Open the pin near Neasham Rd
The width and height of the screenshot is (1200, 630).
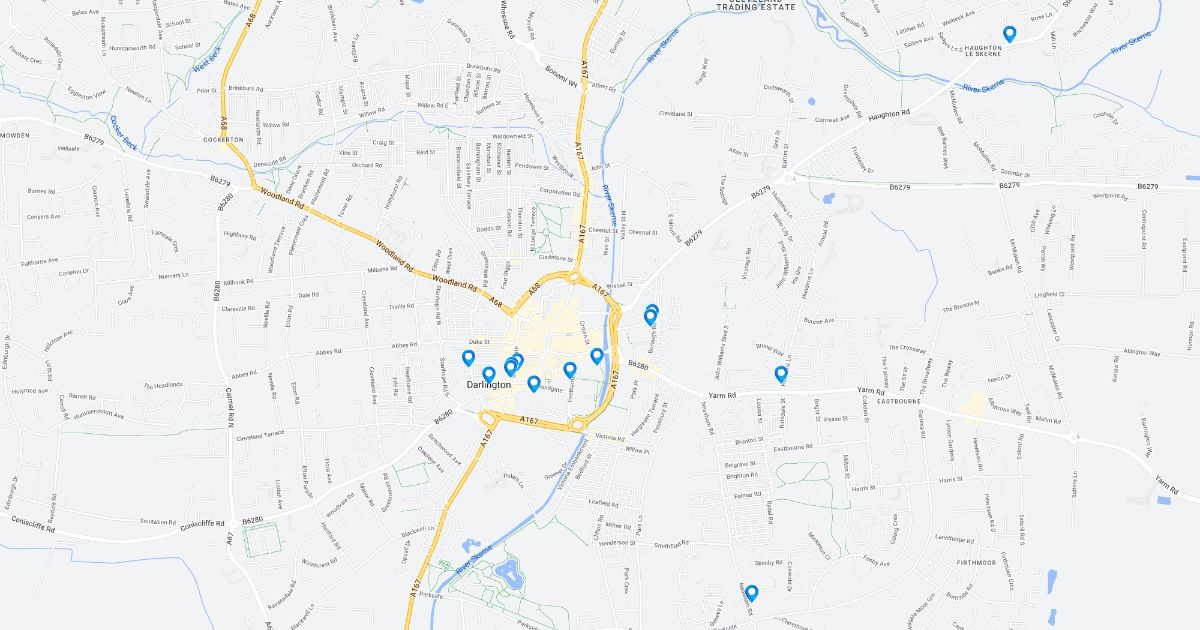coord(752,592)
